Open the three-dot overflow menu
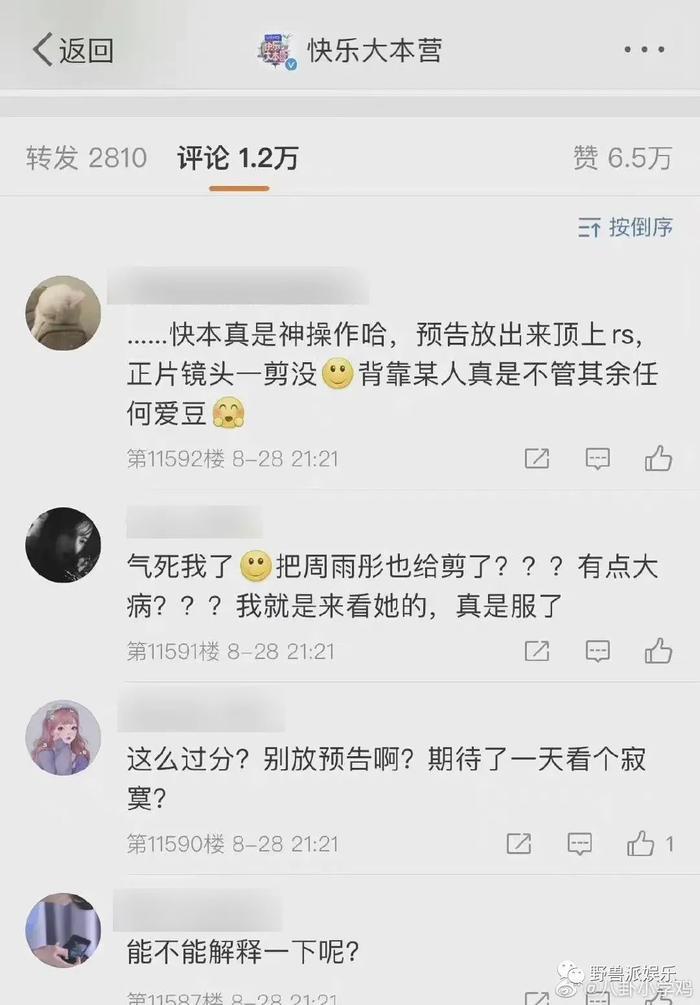700x1005 pixels. tap(643, 50)
